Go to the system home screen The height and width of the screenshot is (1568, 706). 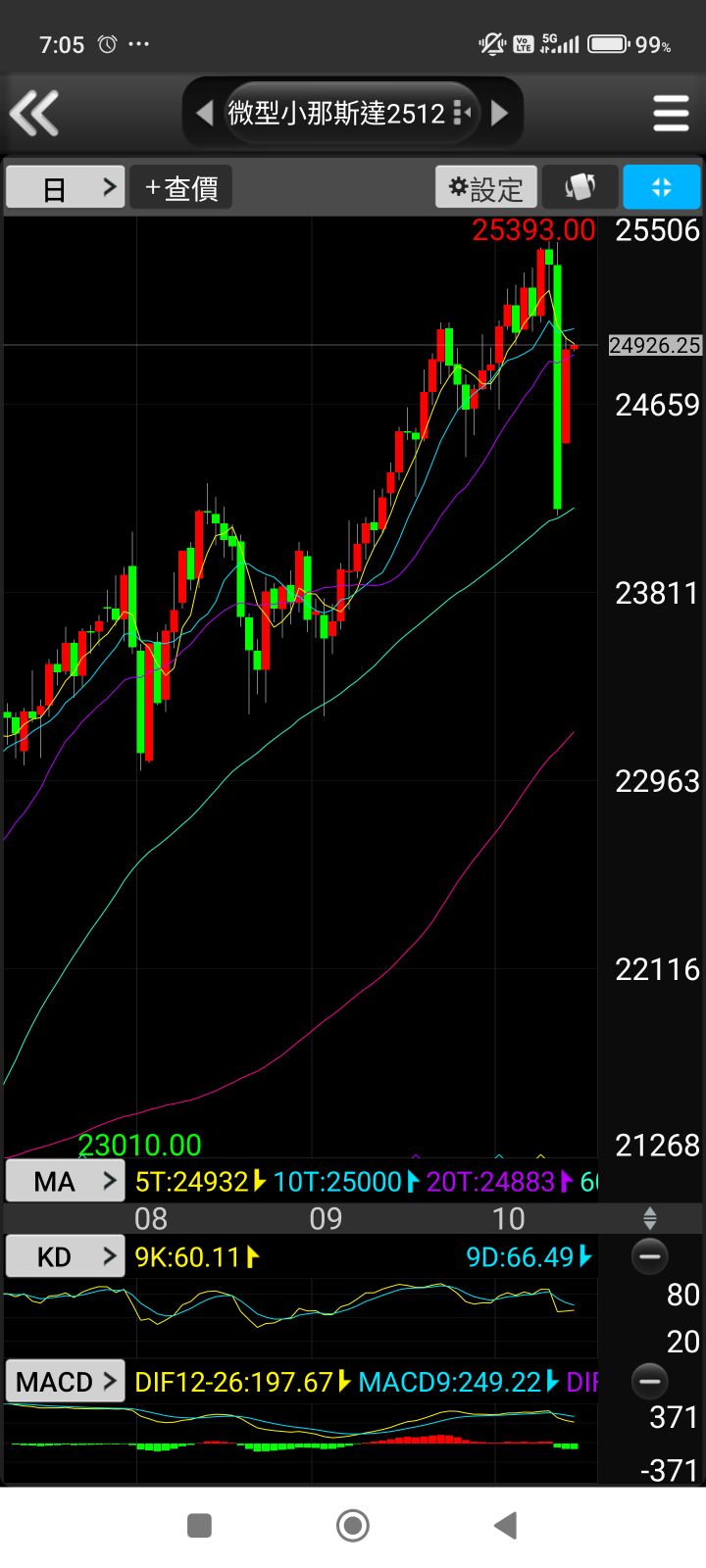[x=352, y=1525]
